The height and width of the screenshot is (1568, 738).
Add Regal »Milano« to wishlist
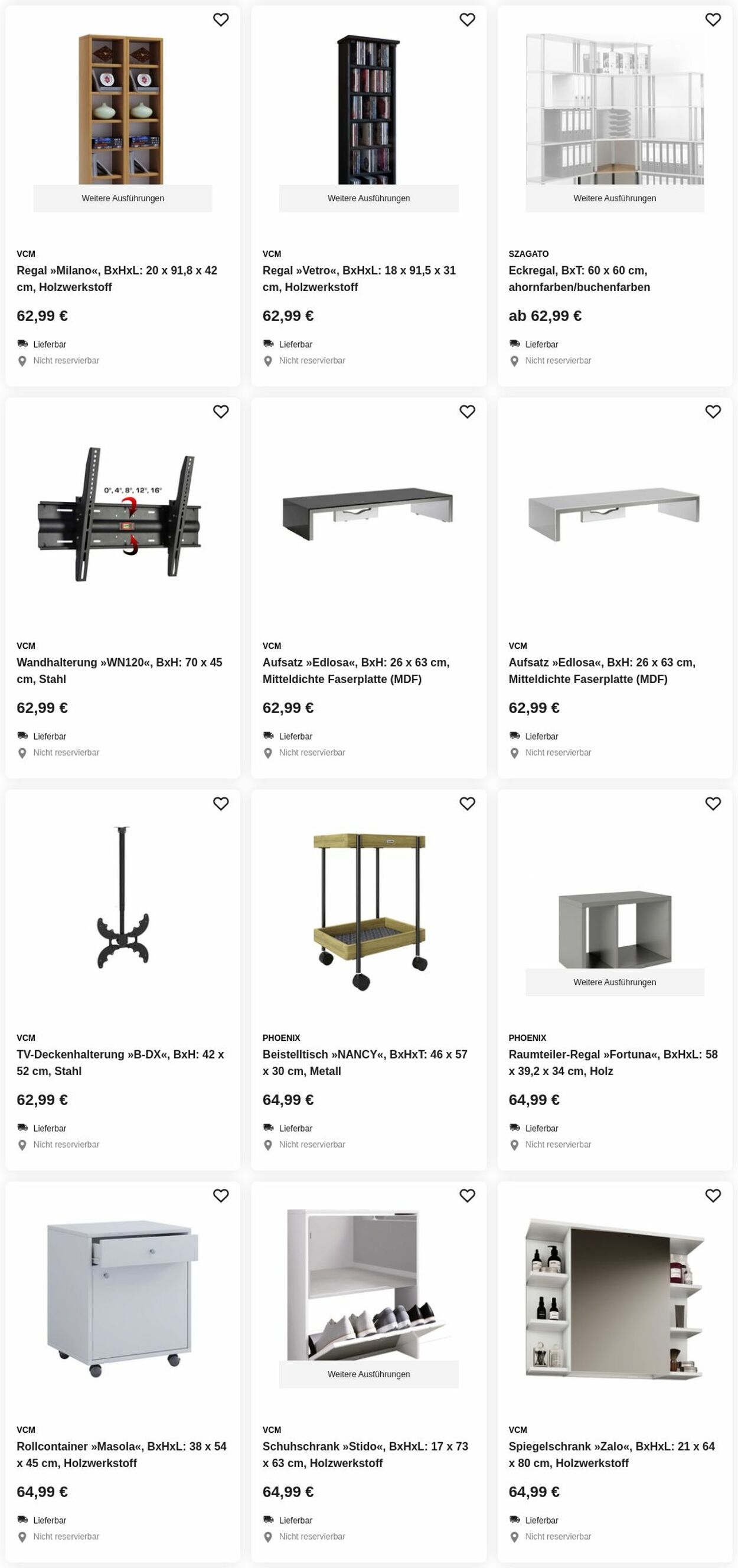pos(220,20)
